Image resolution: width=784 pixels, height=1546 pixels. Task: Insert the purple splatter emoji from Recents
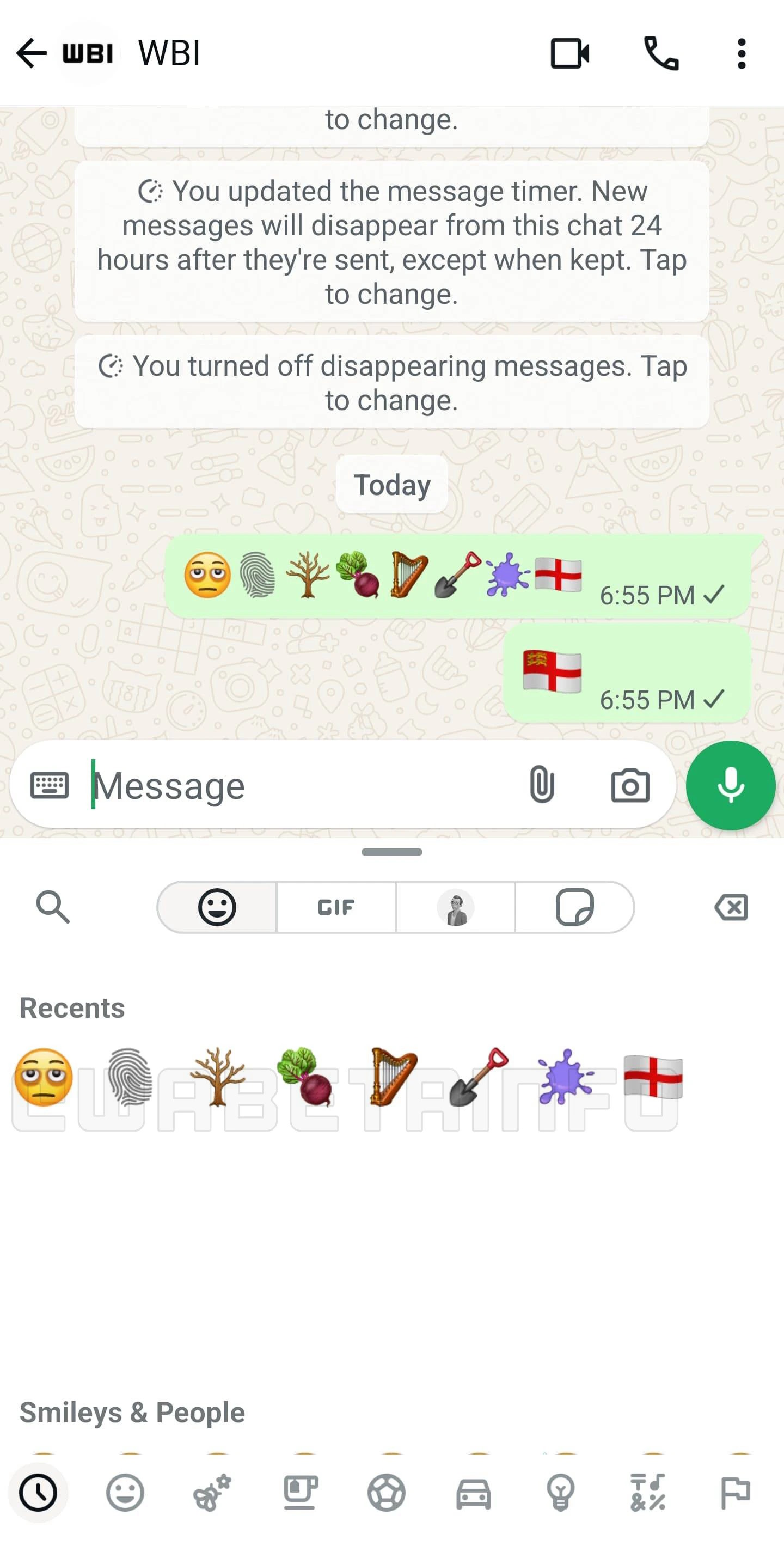pyautogui.click(x=565, y=1077)
